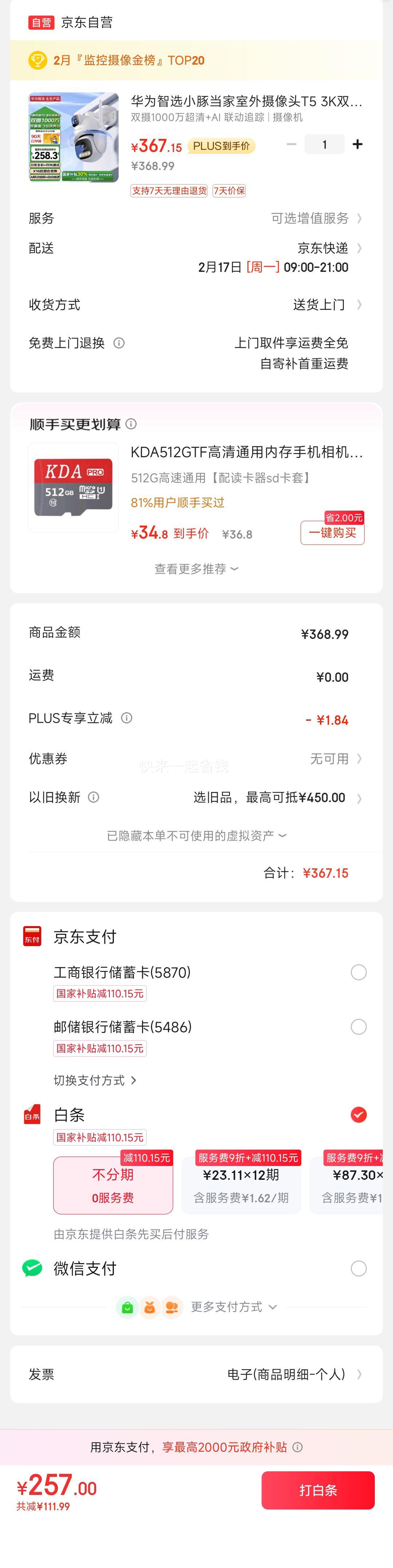Increase item quantity with the plus button
This screenshot has width=393, height=1568.
click(358, 144)
